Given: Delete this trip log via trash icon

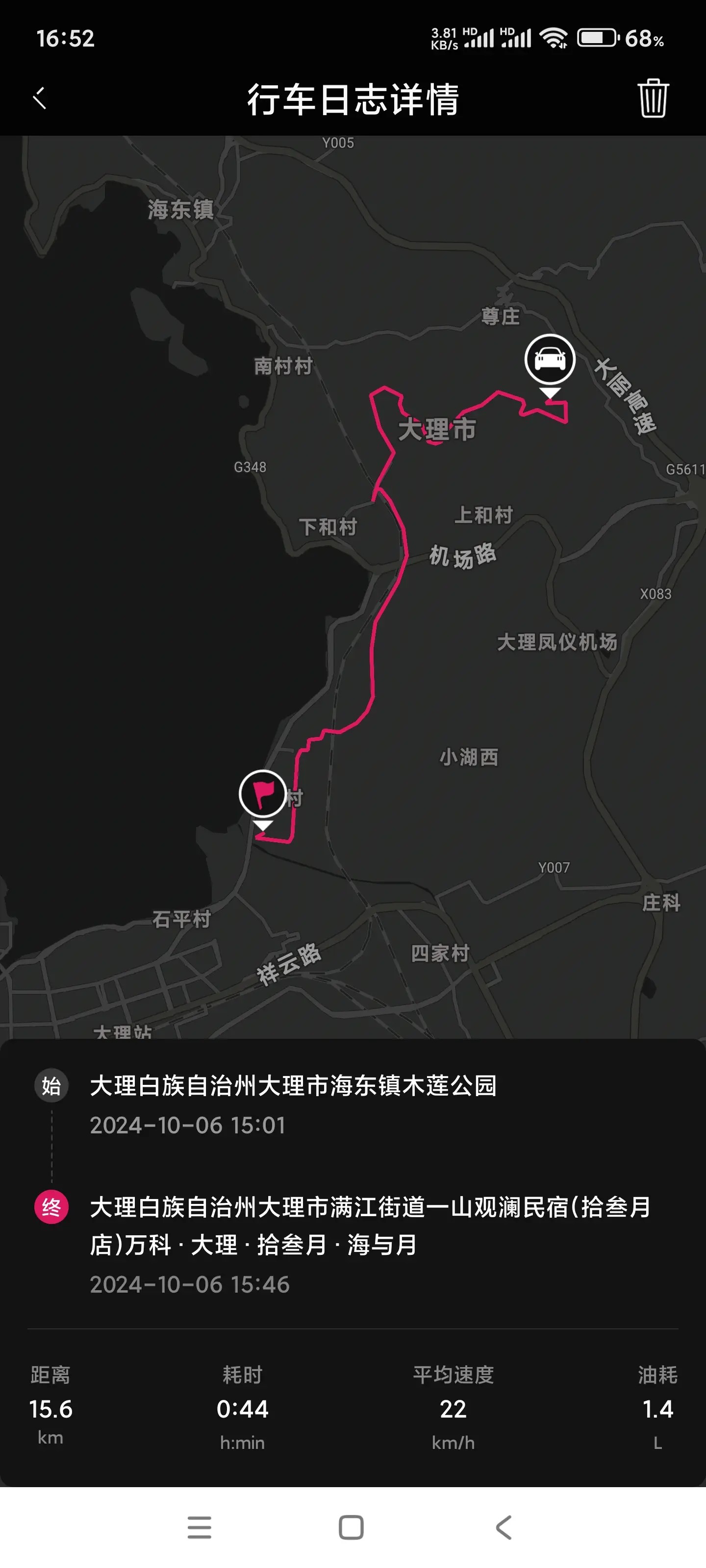Looking at the screenshot, I should click(x=653, y=98).
